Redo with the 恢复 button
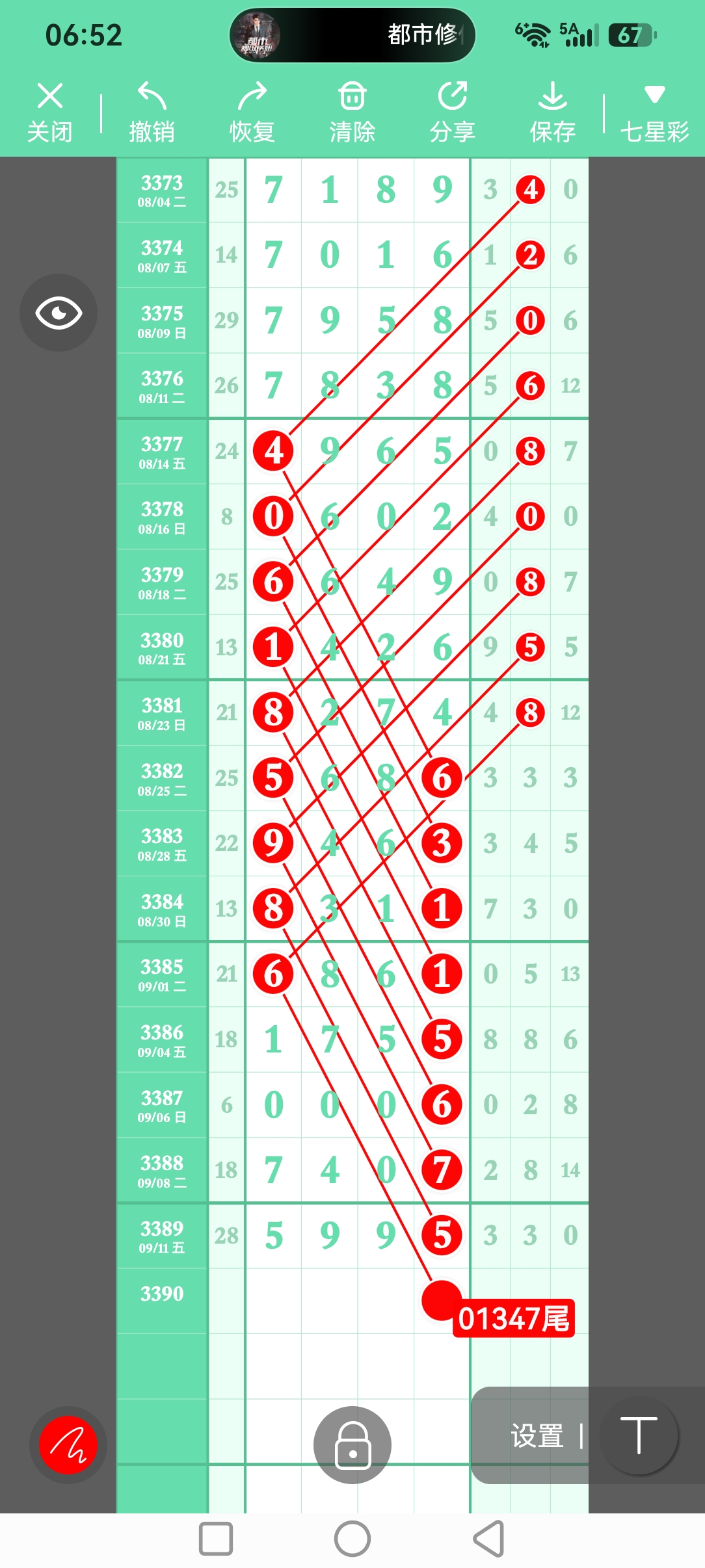 [252, 112]
